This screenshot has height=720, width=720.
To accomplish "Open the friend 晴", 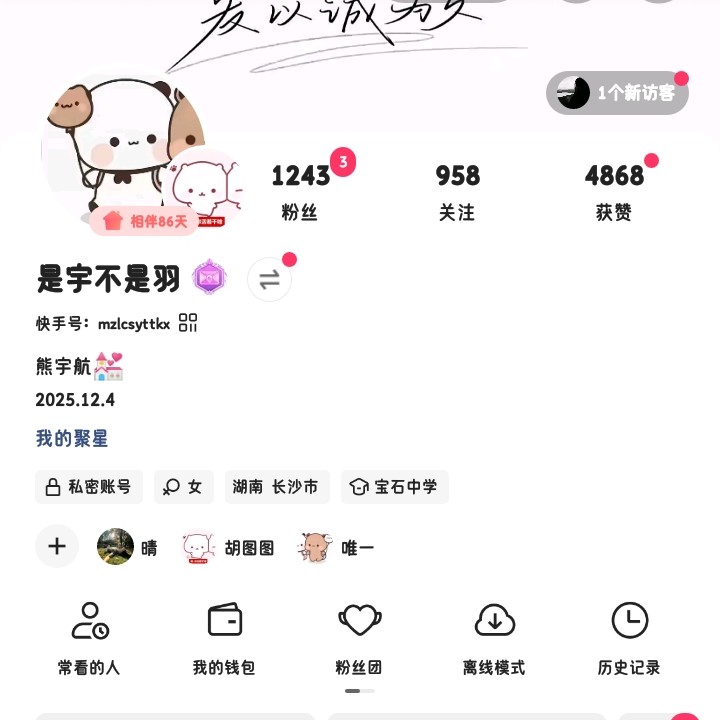I will [127, 547].
